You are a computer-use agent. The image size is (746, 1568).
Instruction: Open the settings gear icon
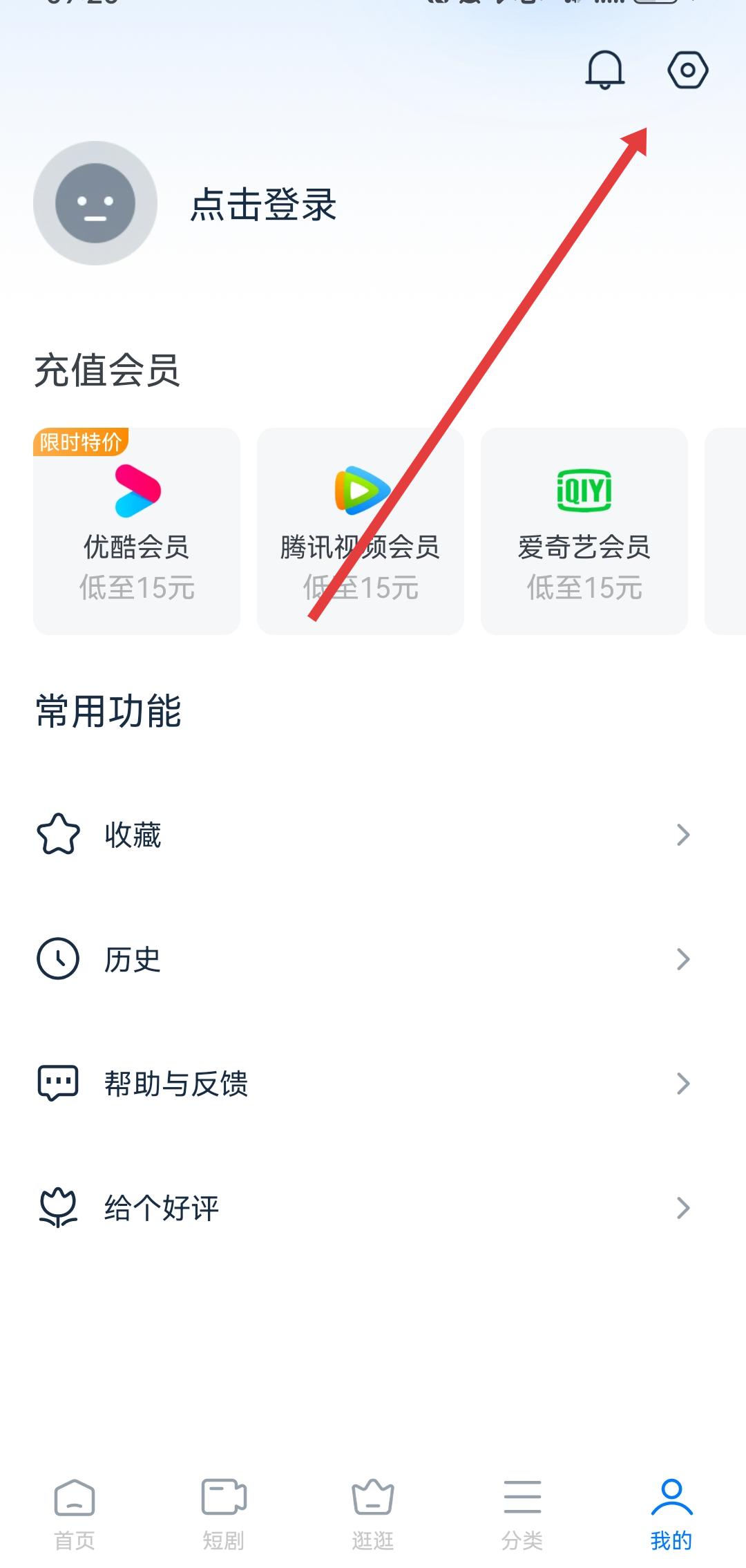pos(687,70)
